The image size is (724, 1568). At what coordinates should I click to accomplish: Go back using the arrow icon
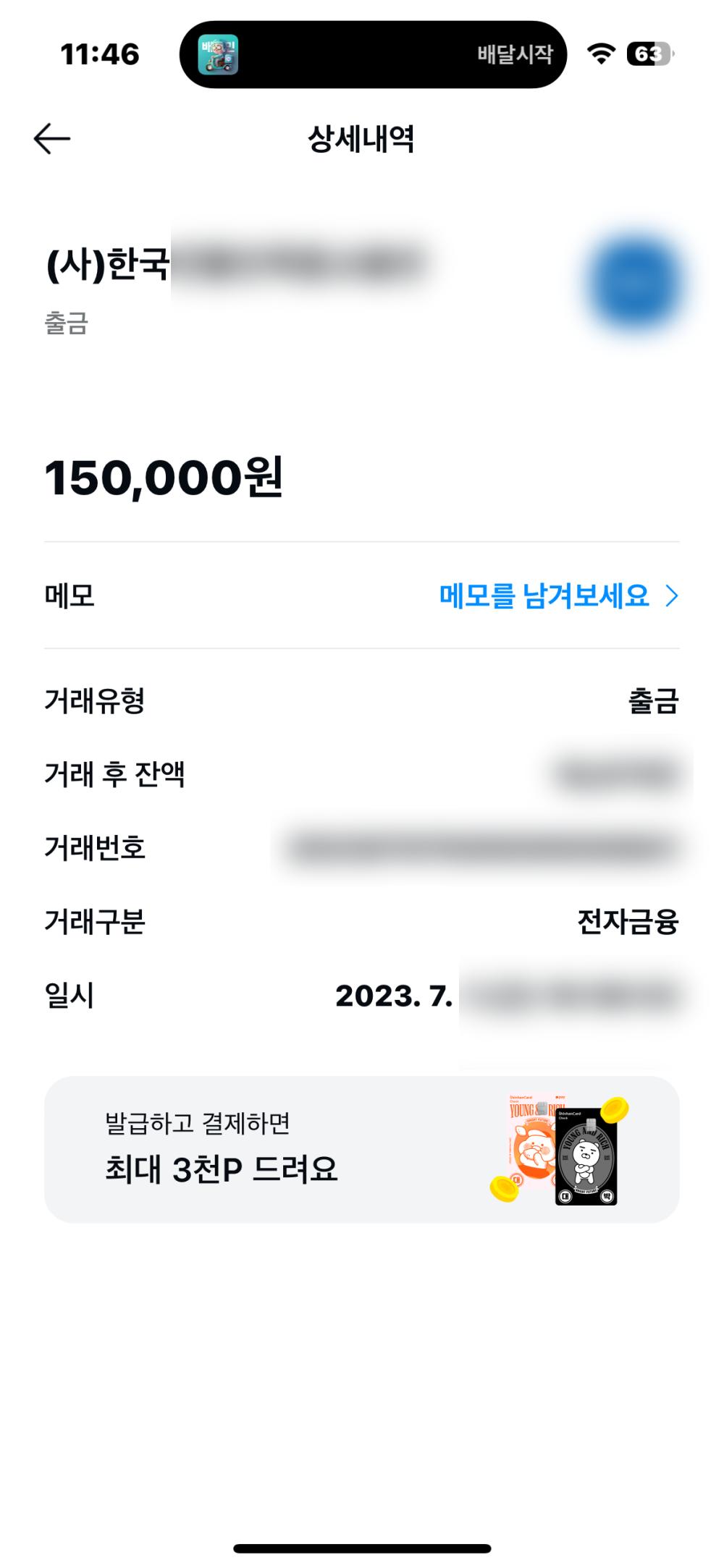[x=52, y=138]
